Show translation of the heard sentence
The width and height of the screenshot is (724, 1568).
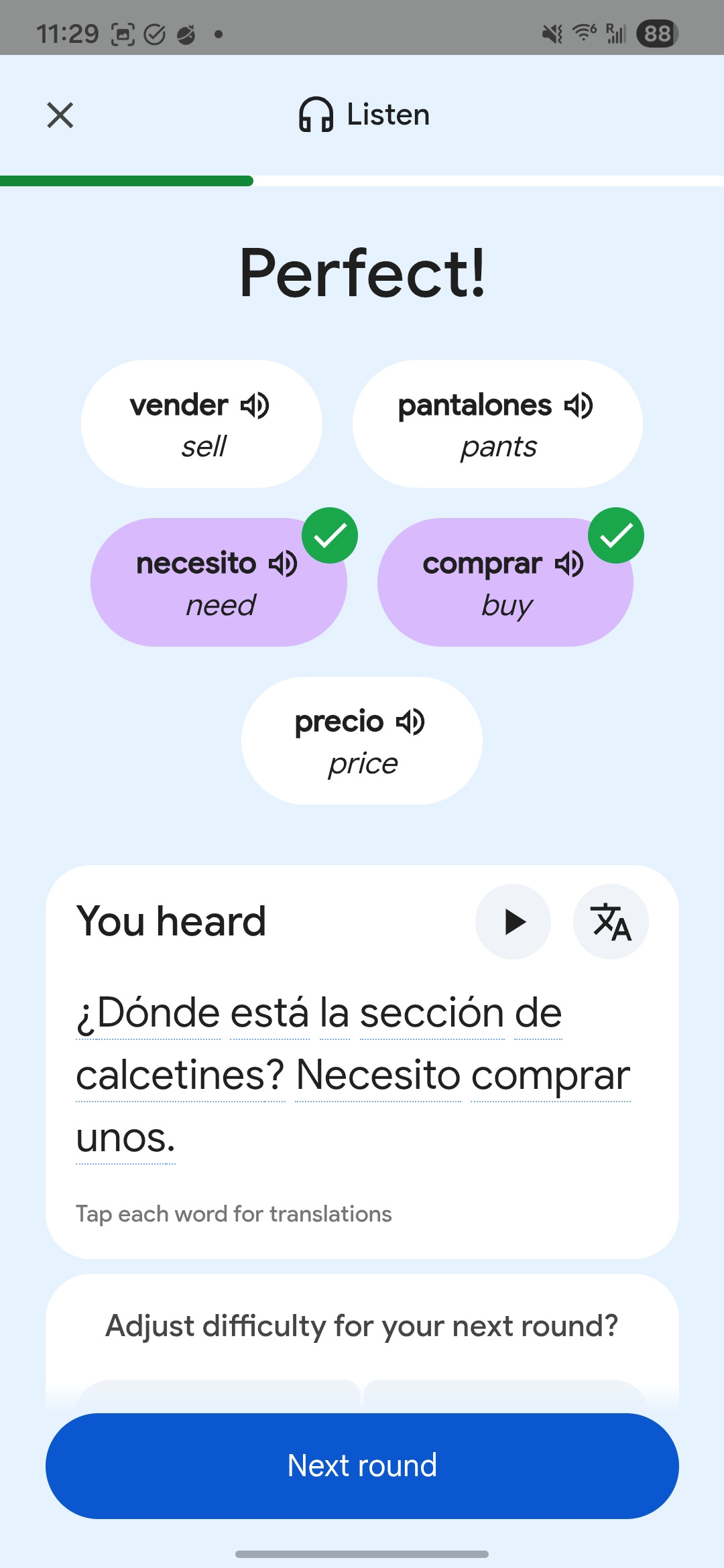pyautogui.click(x=611, y=922)
